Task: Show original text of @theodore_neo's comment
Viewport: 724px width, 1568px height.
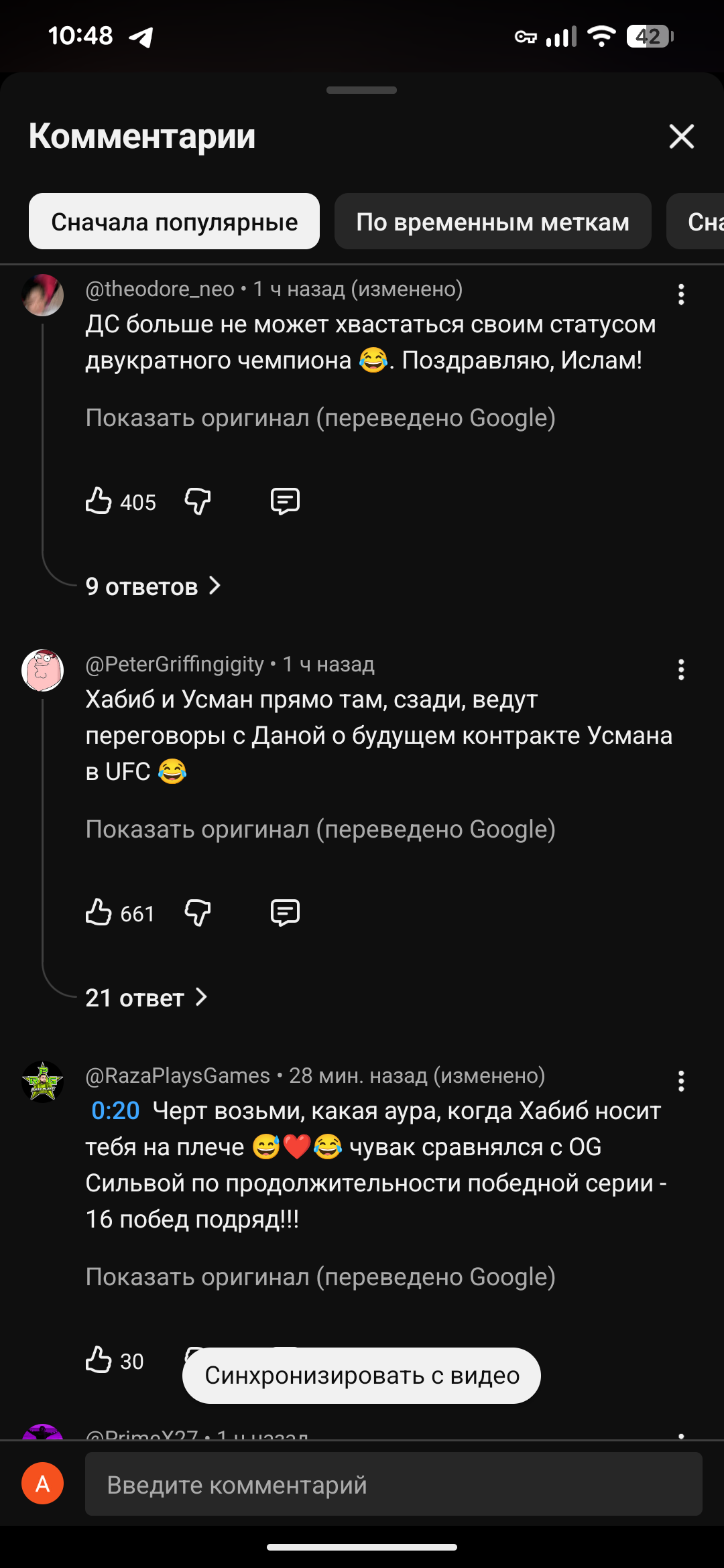Action: pos(320,418)
